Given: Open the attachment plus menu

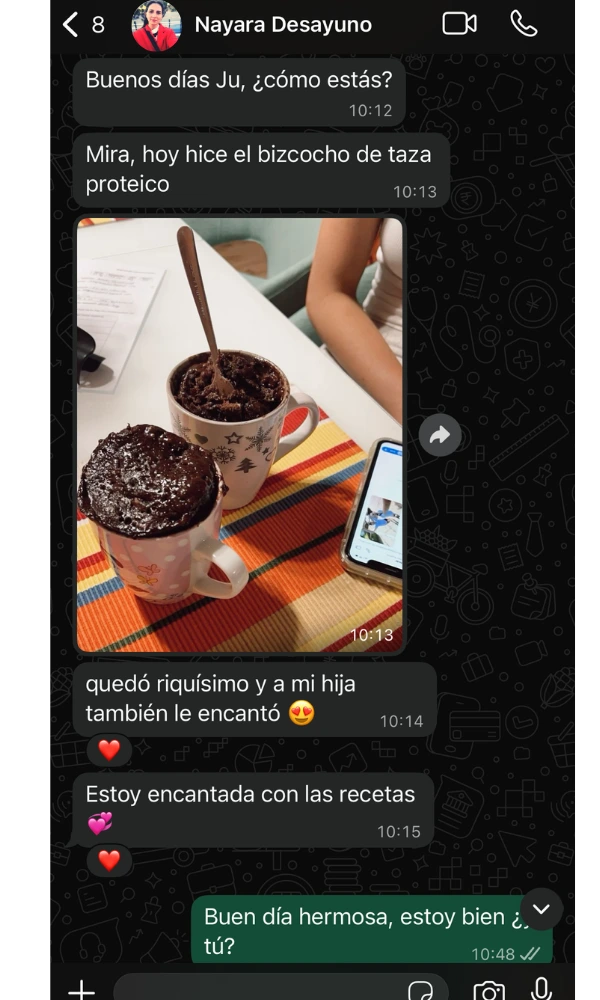Looking at the screenshot, I should 81,990.
